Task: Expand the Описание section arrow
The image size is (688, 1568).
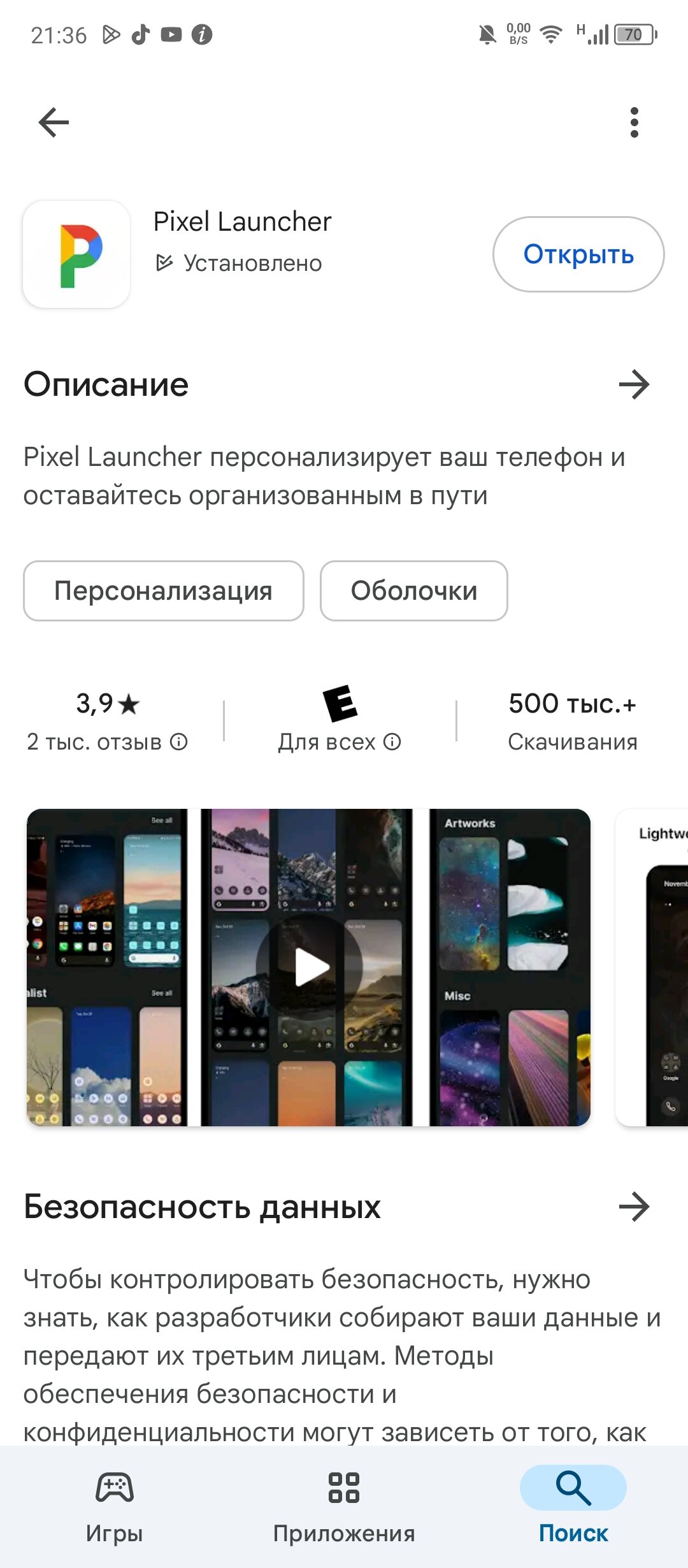Action: (x=634, y=384)
